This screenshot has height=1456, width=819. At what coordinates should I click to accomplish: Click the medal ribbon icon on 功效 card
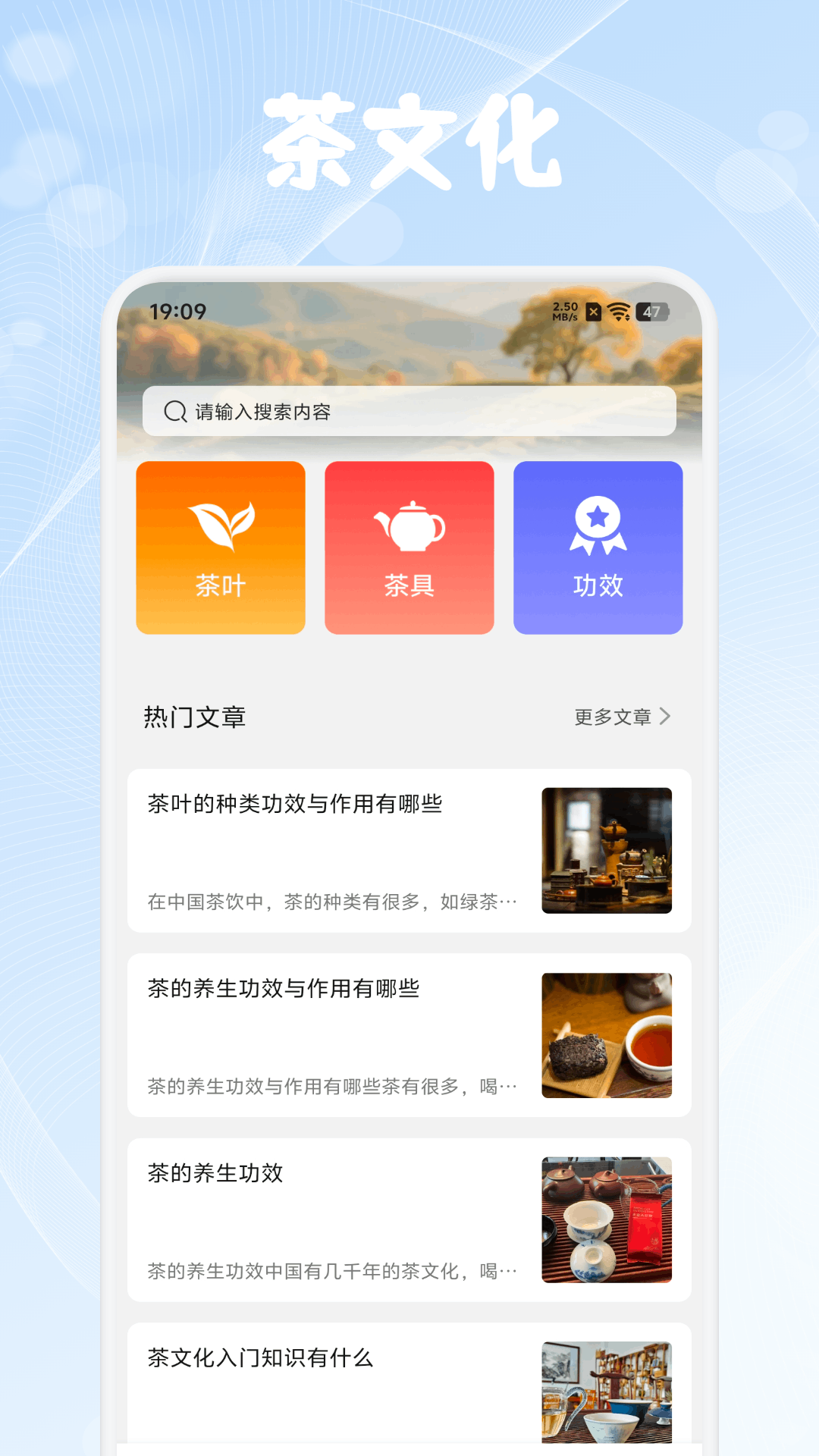[x=599, y=523]
